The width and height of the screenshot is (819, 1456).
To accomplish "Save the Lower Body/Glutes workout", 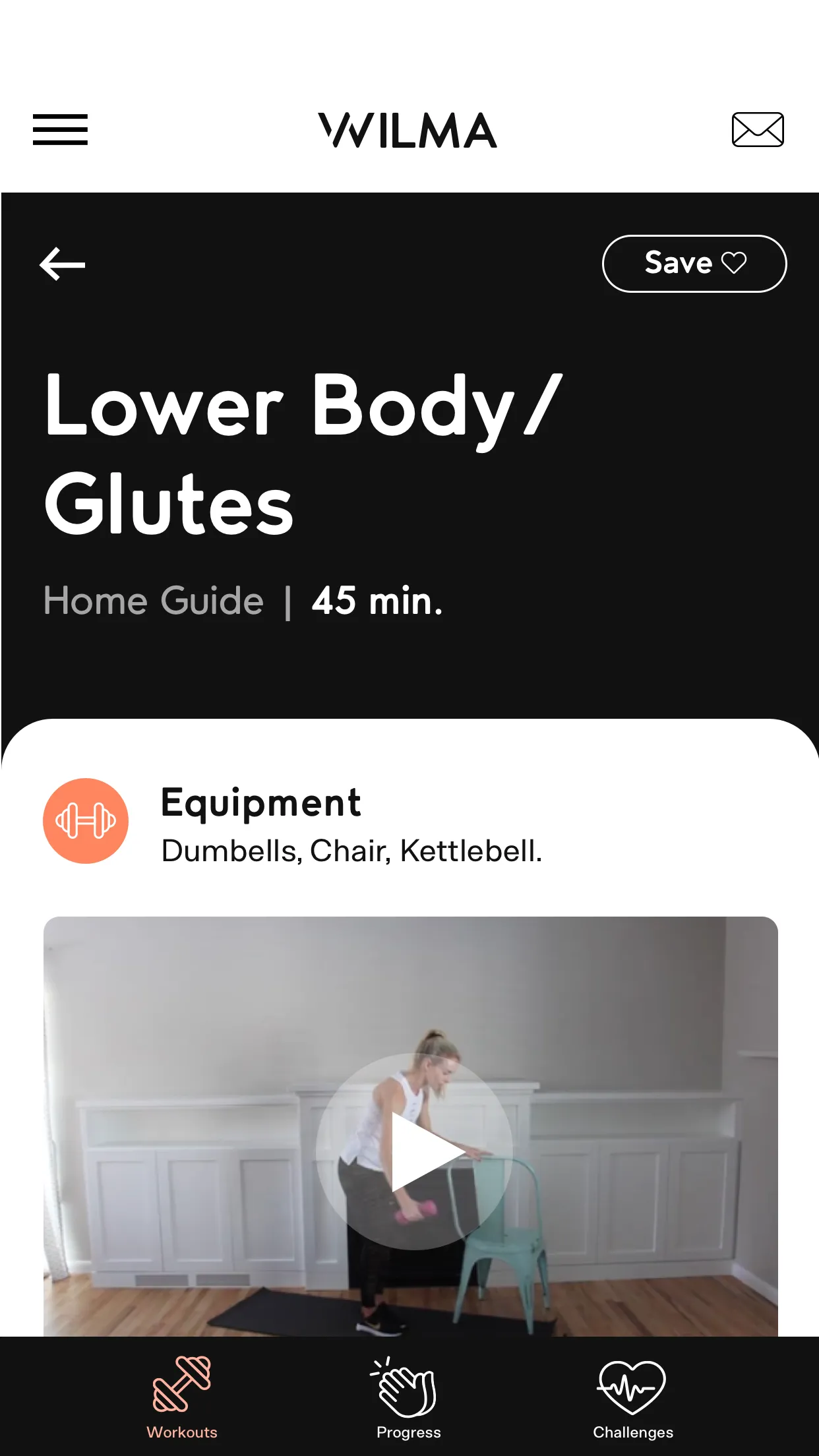I will [x=694, y=264].
